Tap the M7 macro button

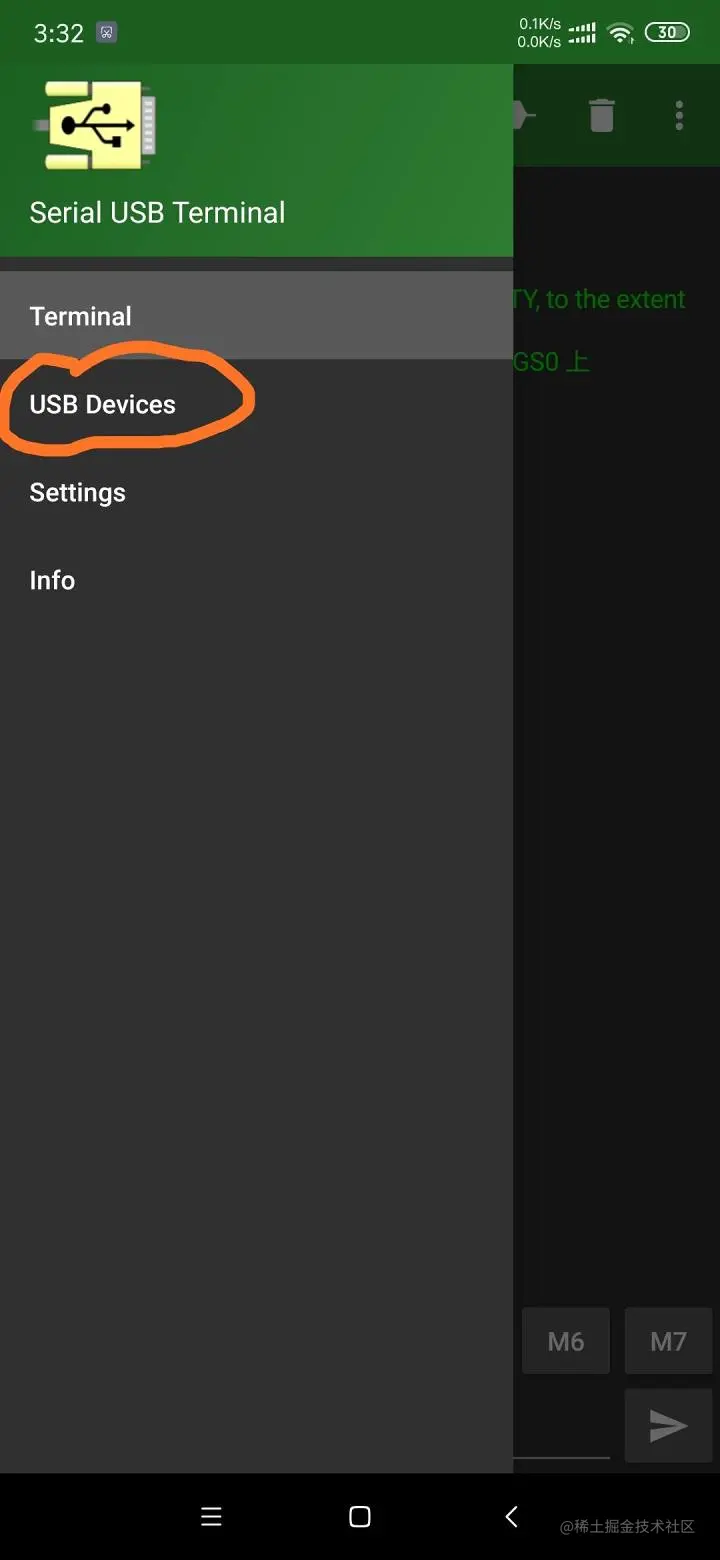coord(668,1341)
